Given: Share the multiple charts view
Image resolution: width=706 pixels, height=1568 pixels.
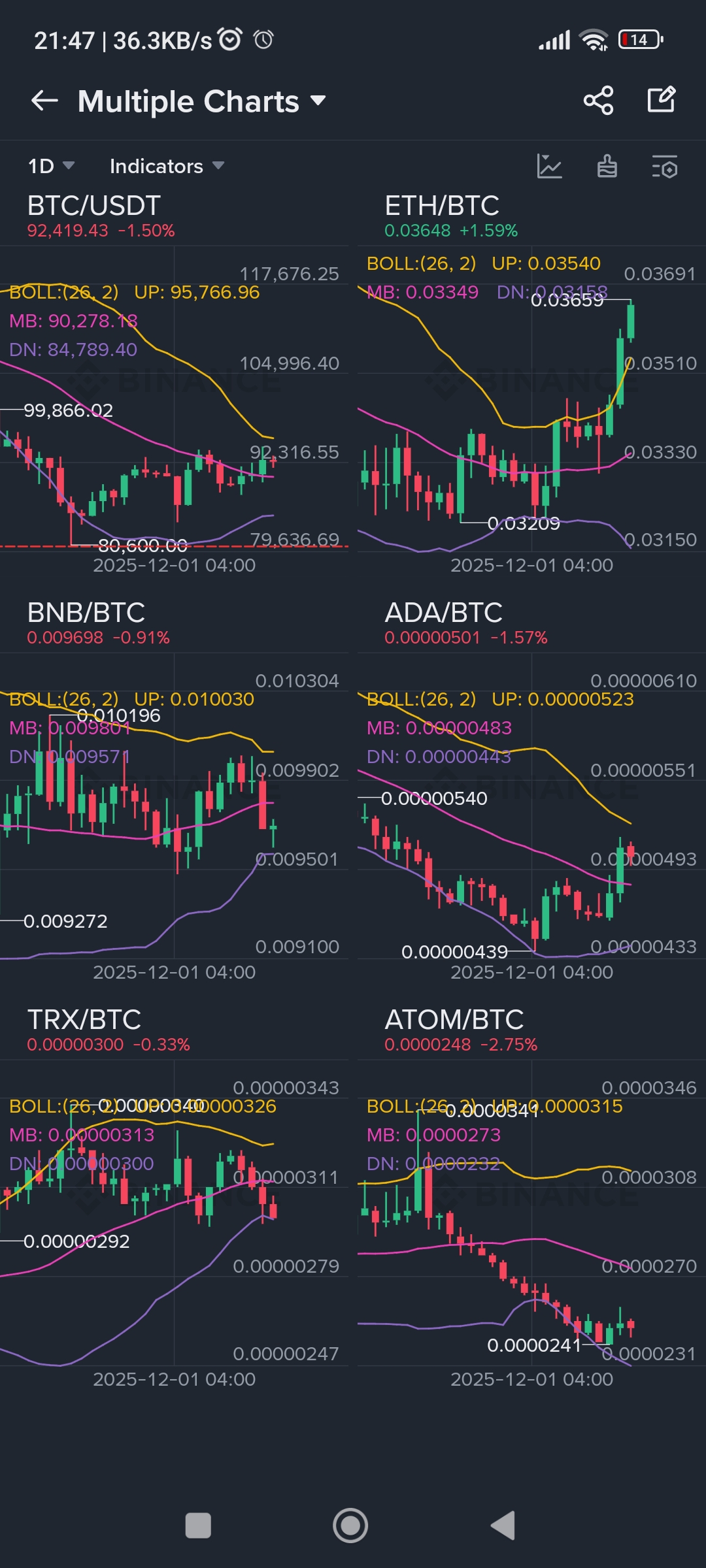Looking at the screenshot, I should click(598, 100).
